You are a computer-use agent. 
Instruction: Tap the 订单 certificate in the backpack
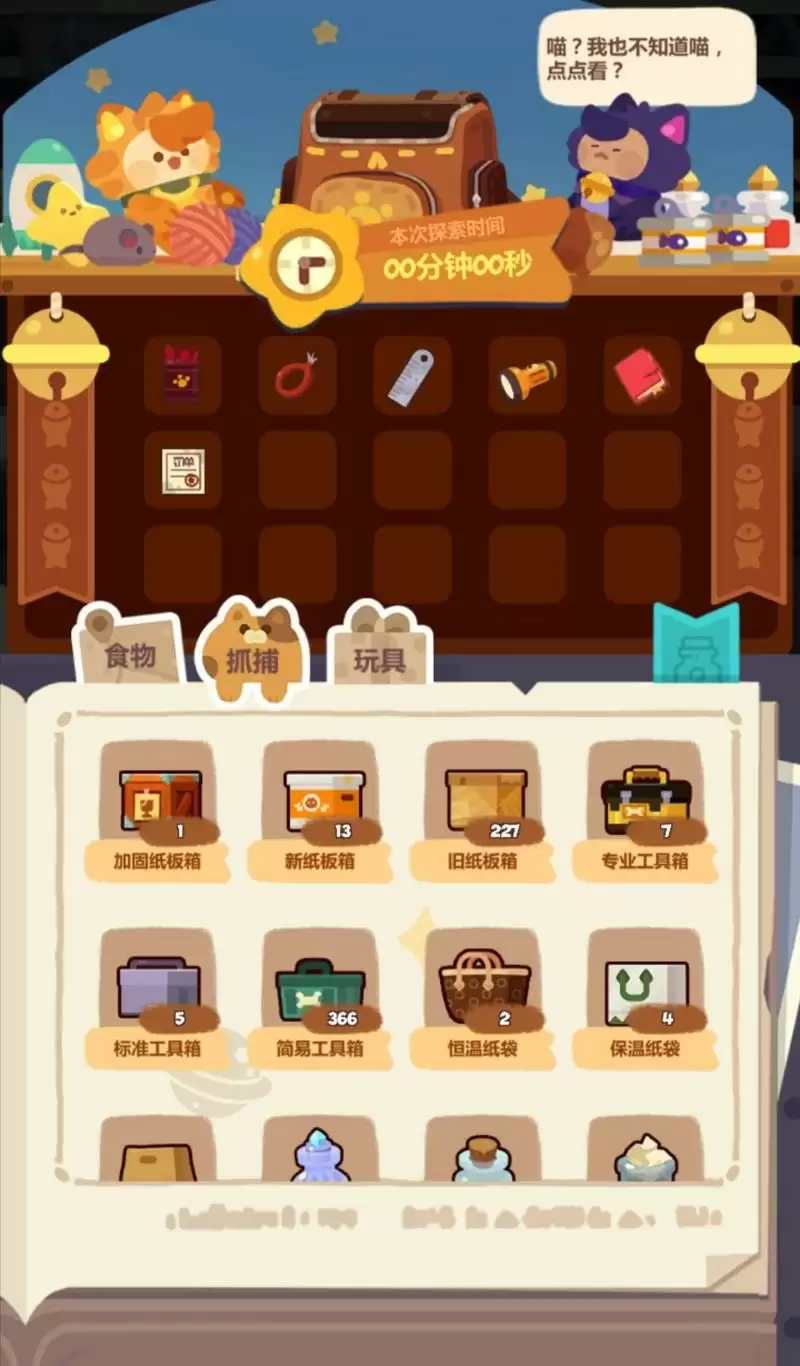click(183, 470)
